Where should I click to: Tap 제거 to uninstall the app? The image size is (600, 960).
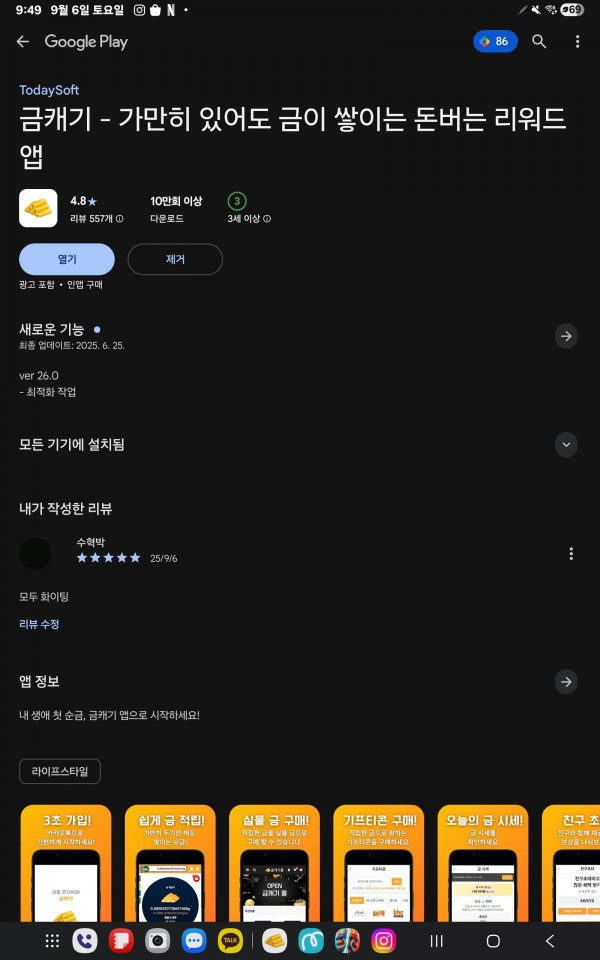[175, 259]
